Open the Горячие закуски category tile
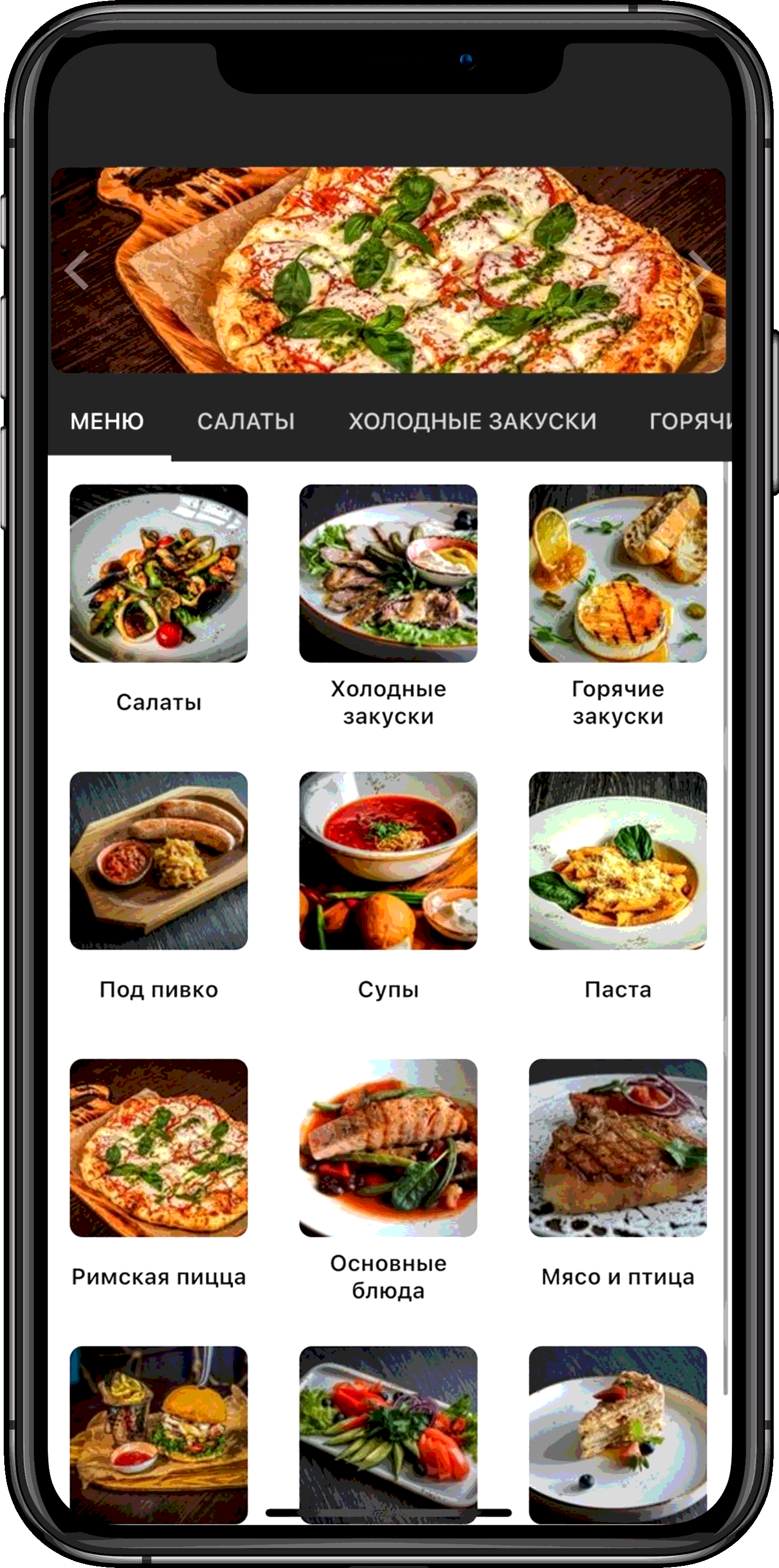The image size is (779, 1568). 617,573
